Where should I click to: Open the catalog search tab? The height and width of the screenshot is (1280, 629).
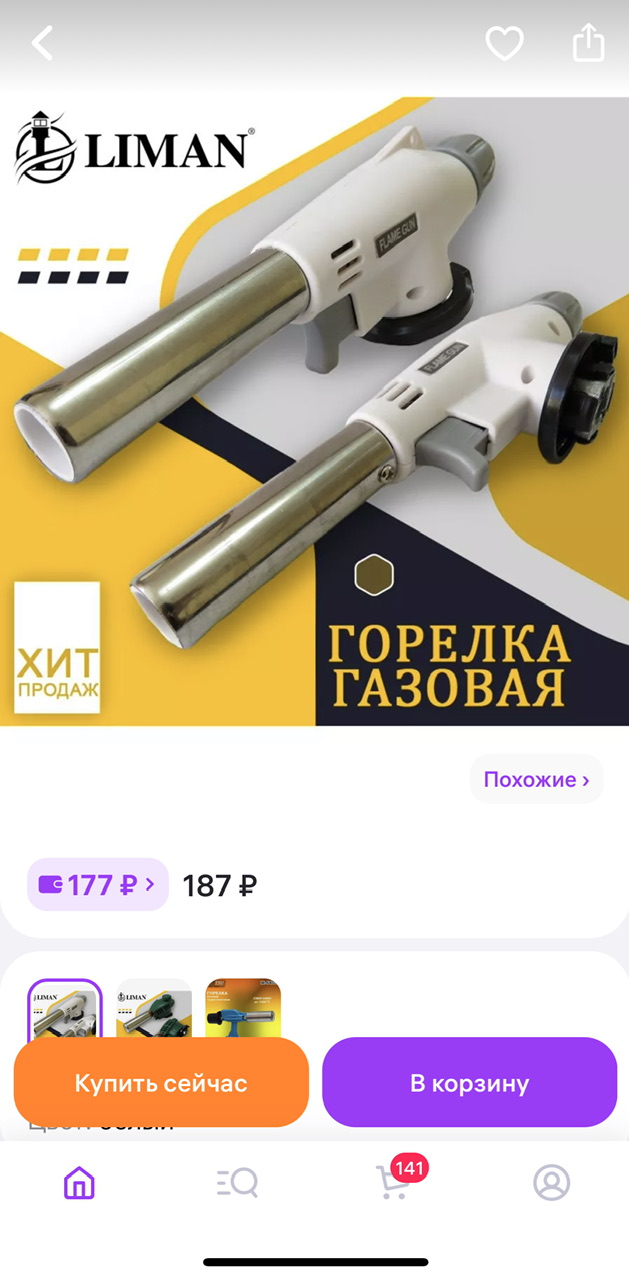(237, 1184)
